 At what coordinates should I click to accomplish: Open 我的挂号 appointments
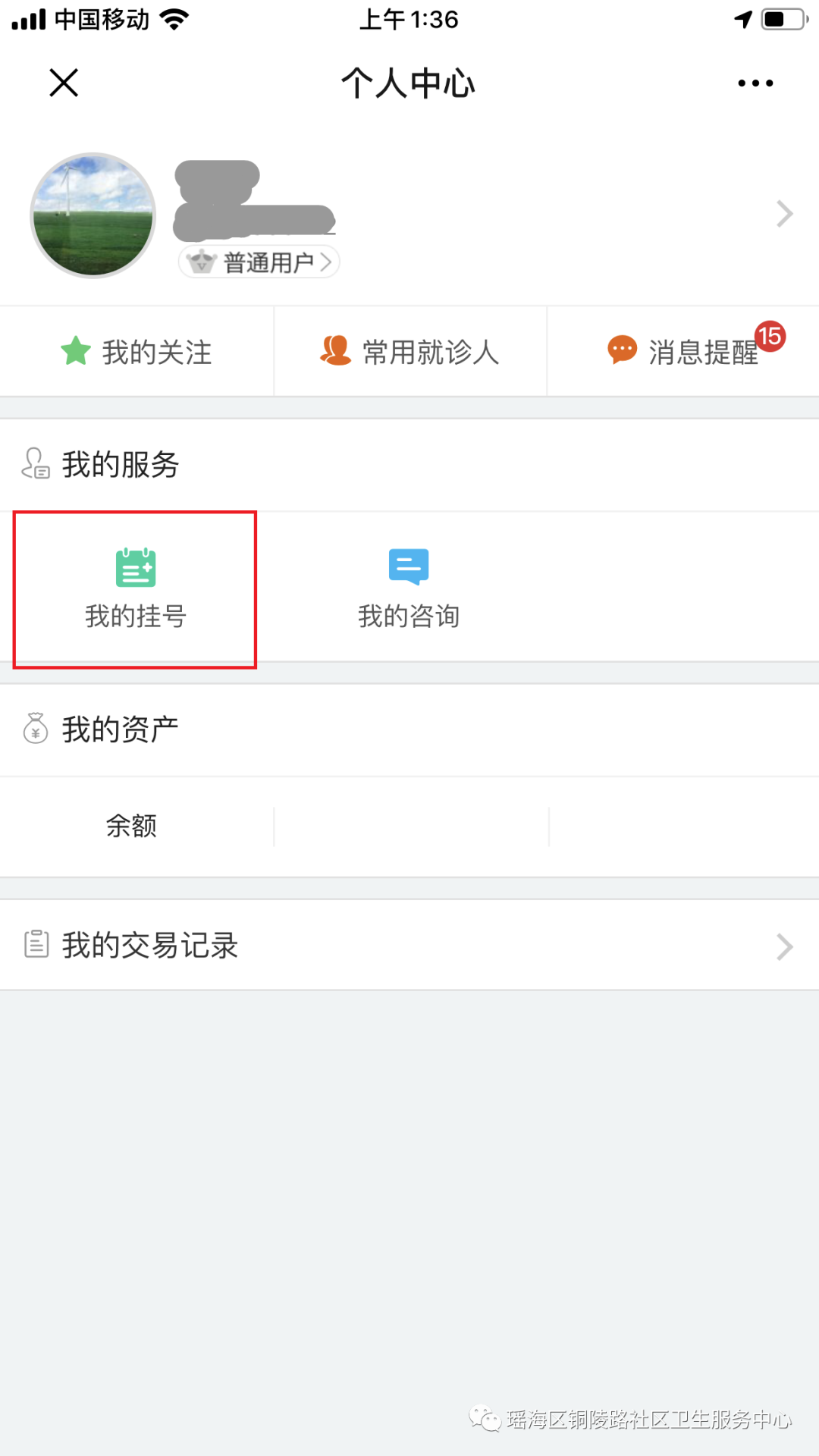pyautogui.click(x=136, y=589)
